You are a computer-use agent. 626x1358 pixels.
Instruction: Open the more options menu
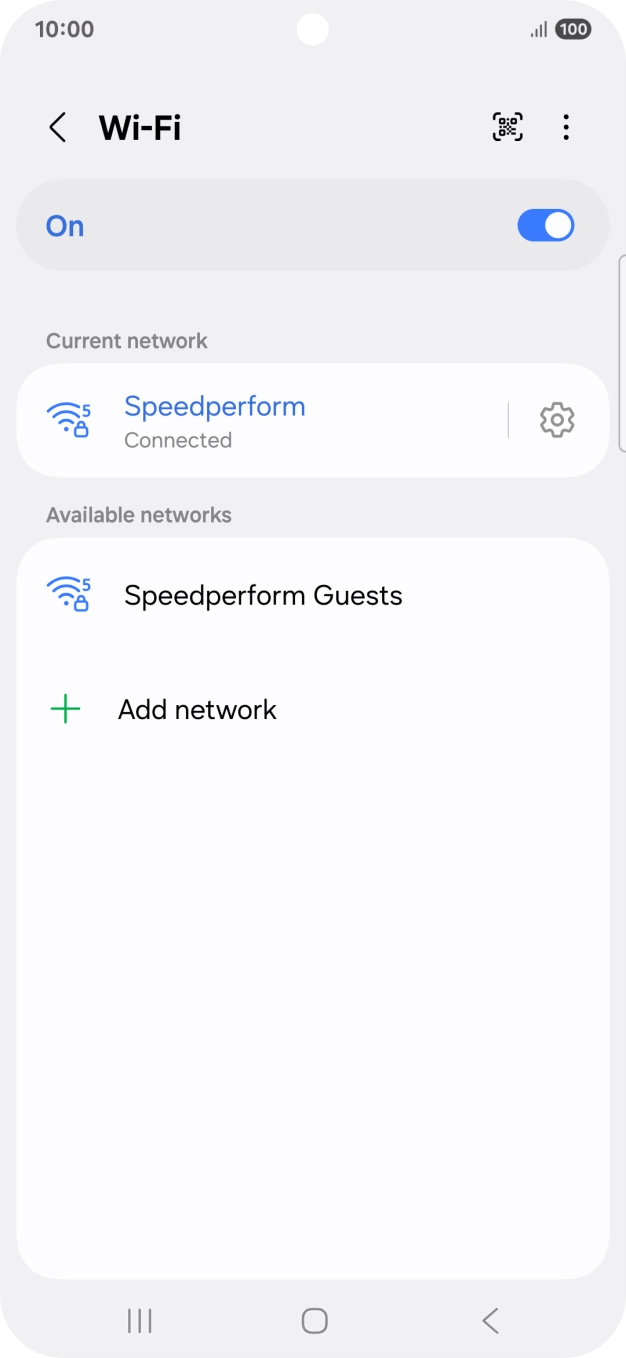pyautogui.click(x=566, y=127)
